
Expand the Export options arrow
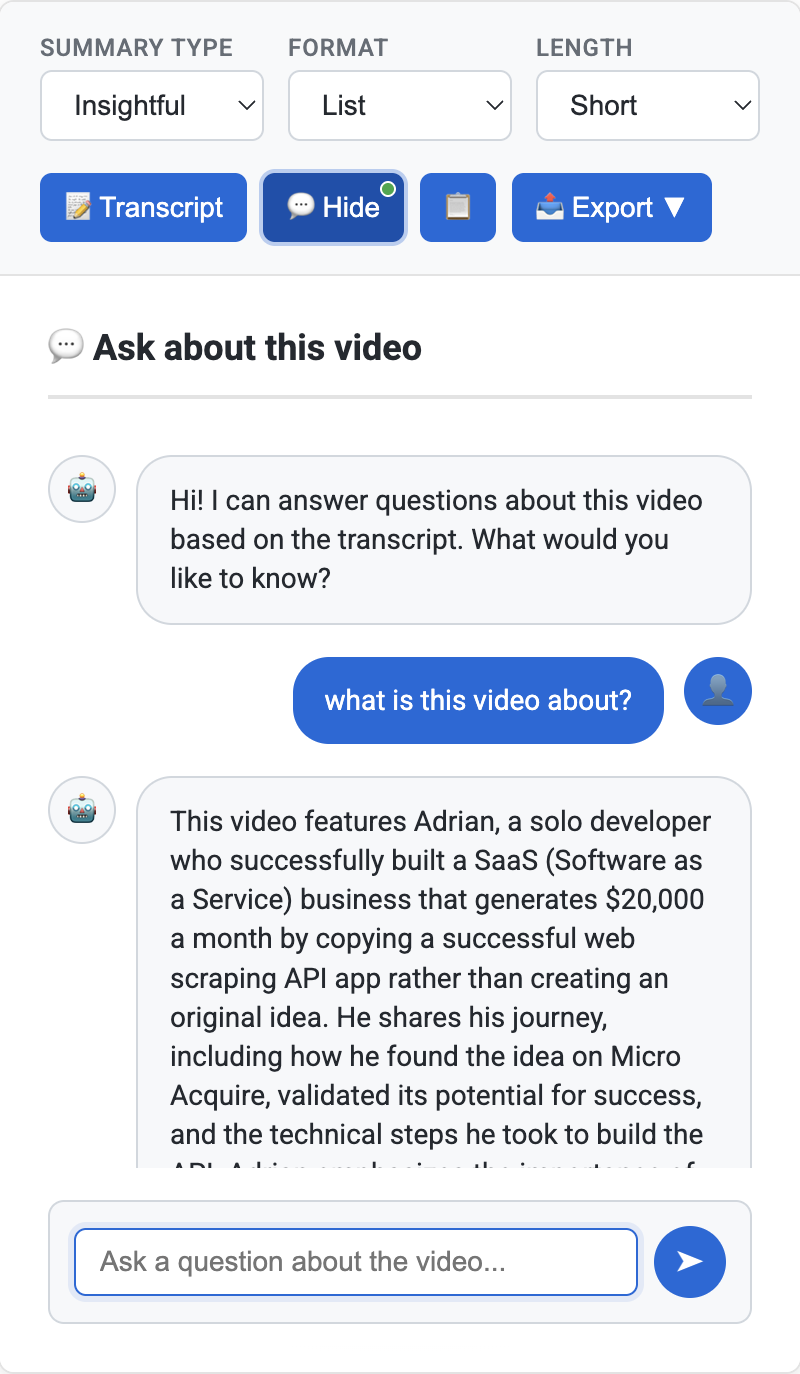pyautogui.click(x=675, y=207)
